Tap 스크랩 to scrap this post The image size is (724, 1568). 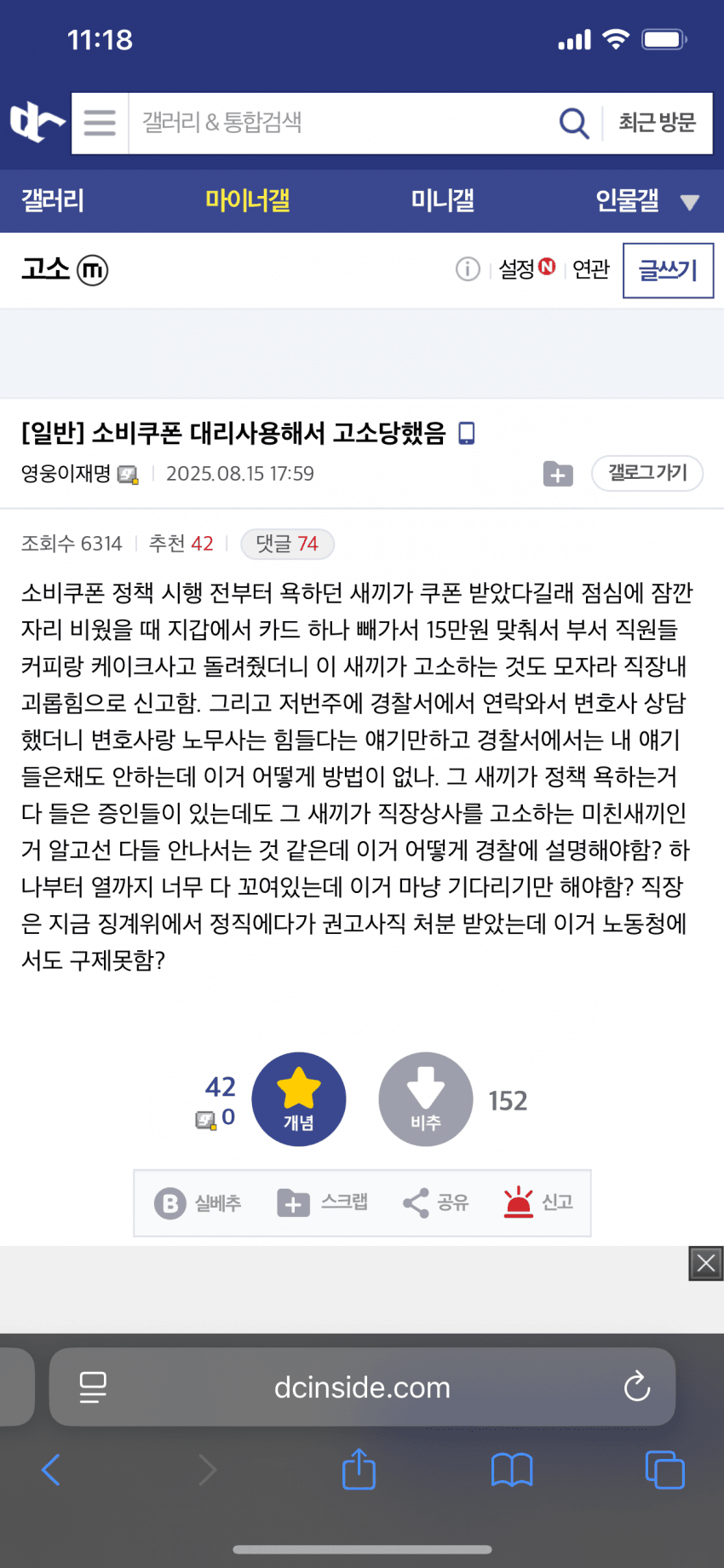click(324, 1203)
